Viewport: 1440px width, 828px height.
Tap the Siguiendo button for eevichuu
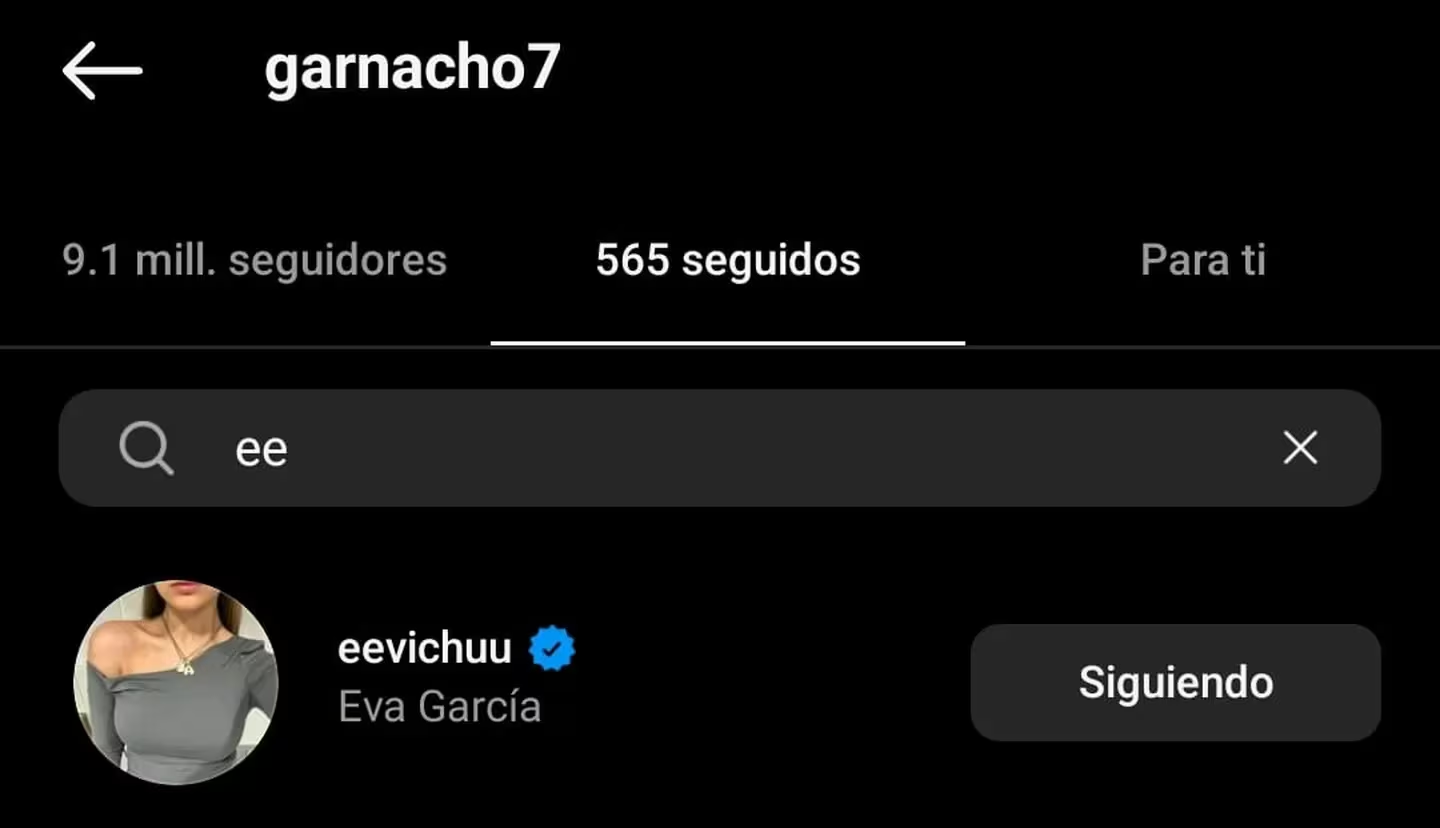[1175, 683]
